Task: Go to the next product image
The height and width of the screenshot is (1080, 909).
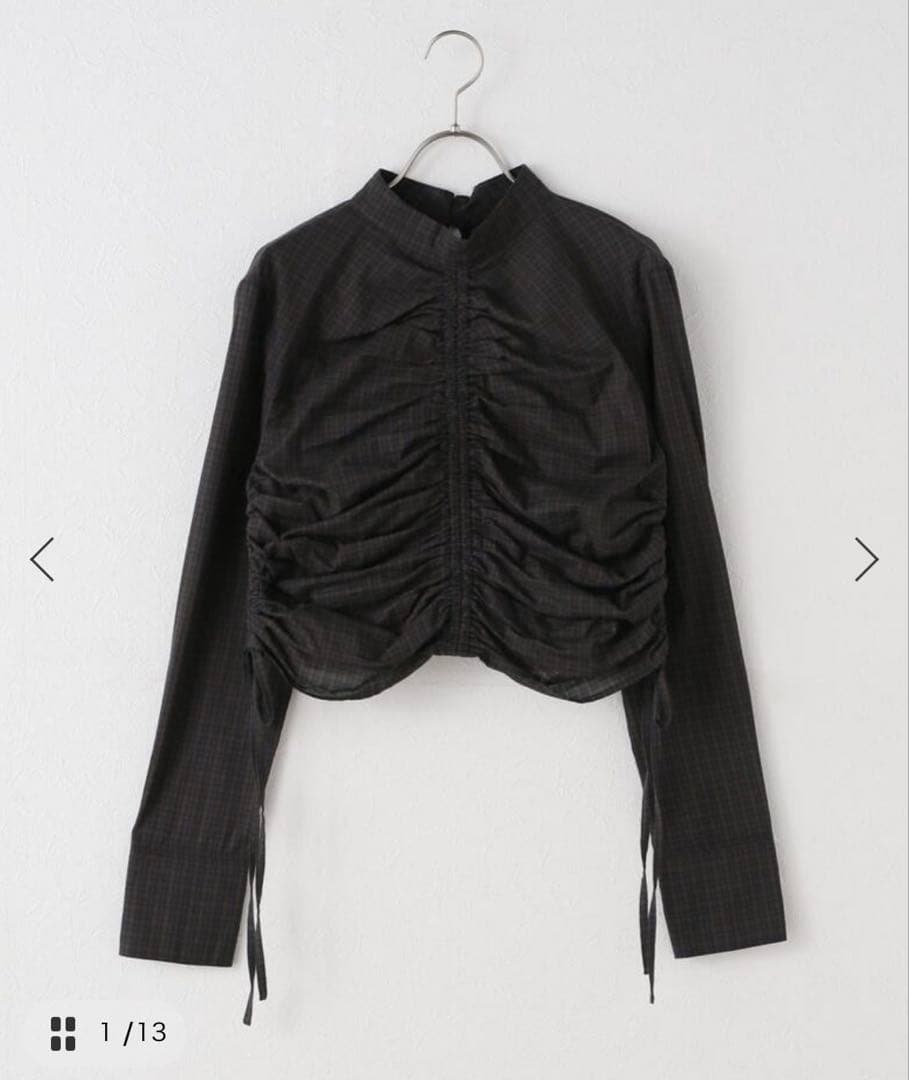Action: click(866, 560)
